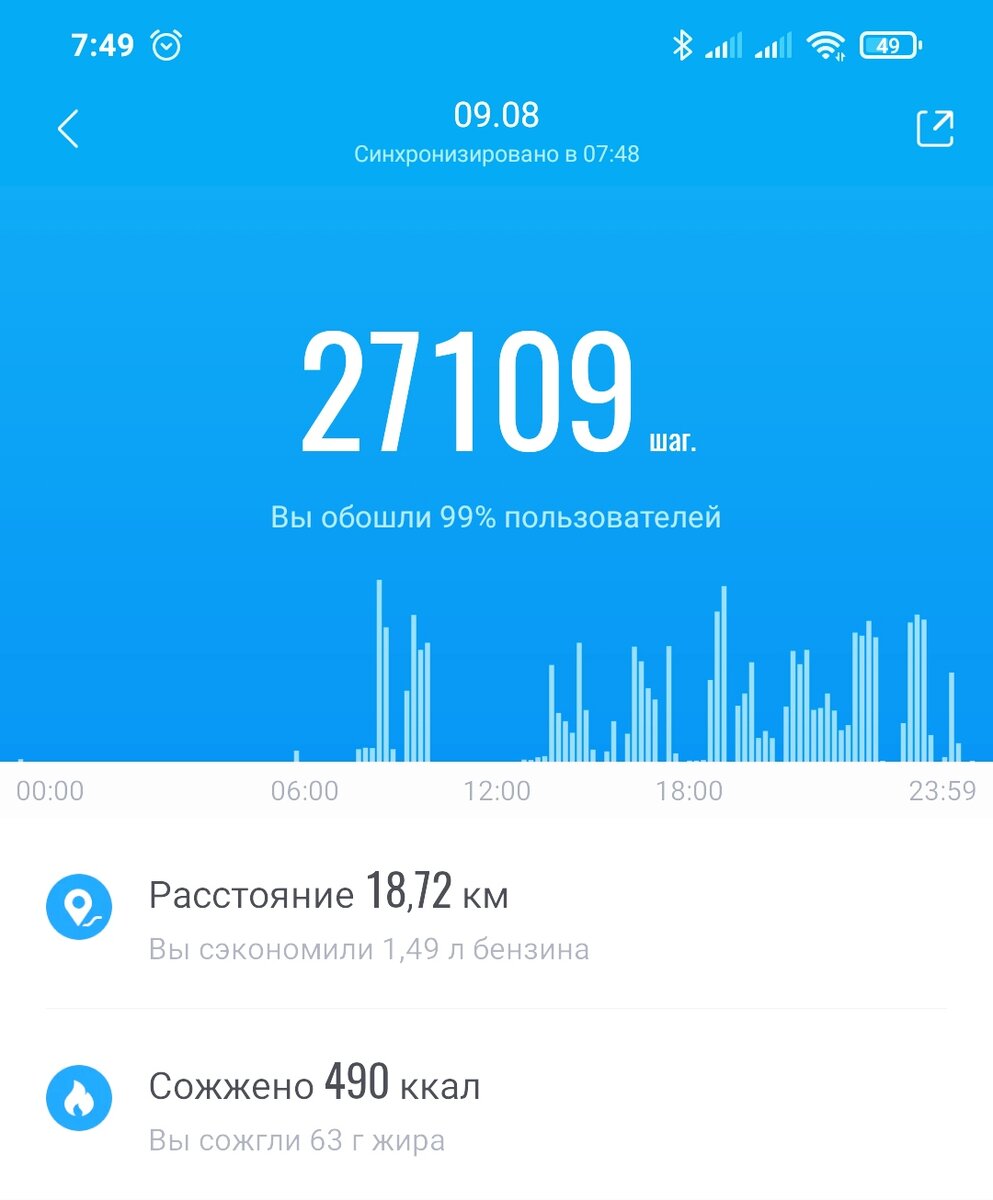Select the 06:00 time label on chart
The width and height of the screenshot is (993, 1200).
point(306,790)
